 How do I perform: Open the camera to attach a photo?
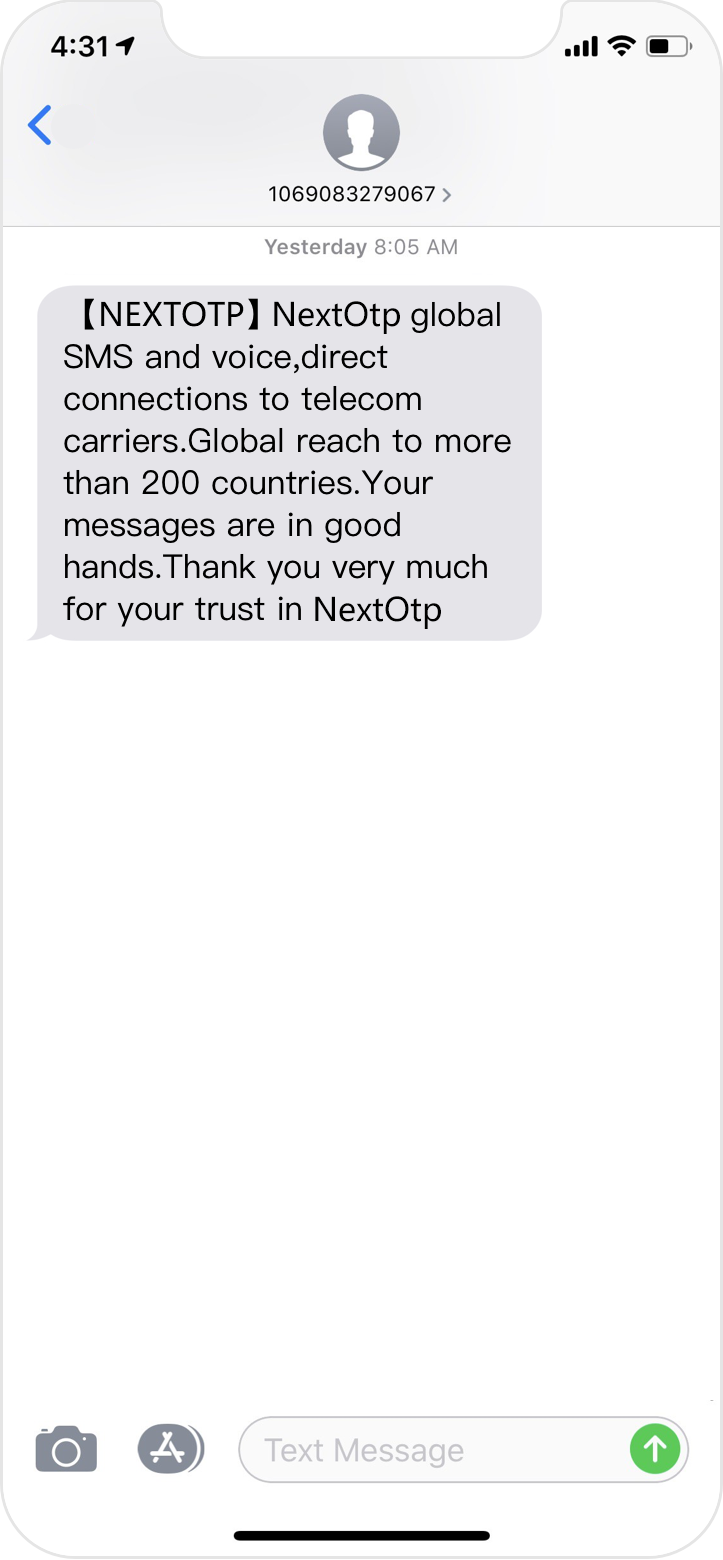[66, 1449]
